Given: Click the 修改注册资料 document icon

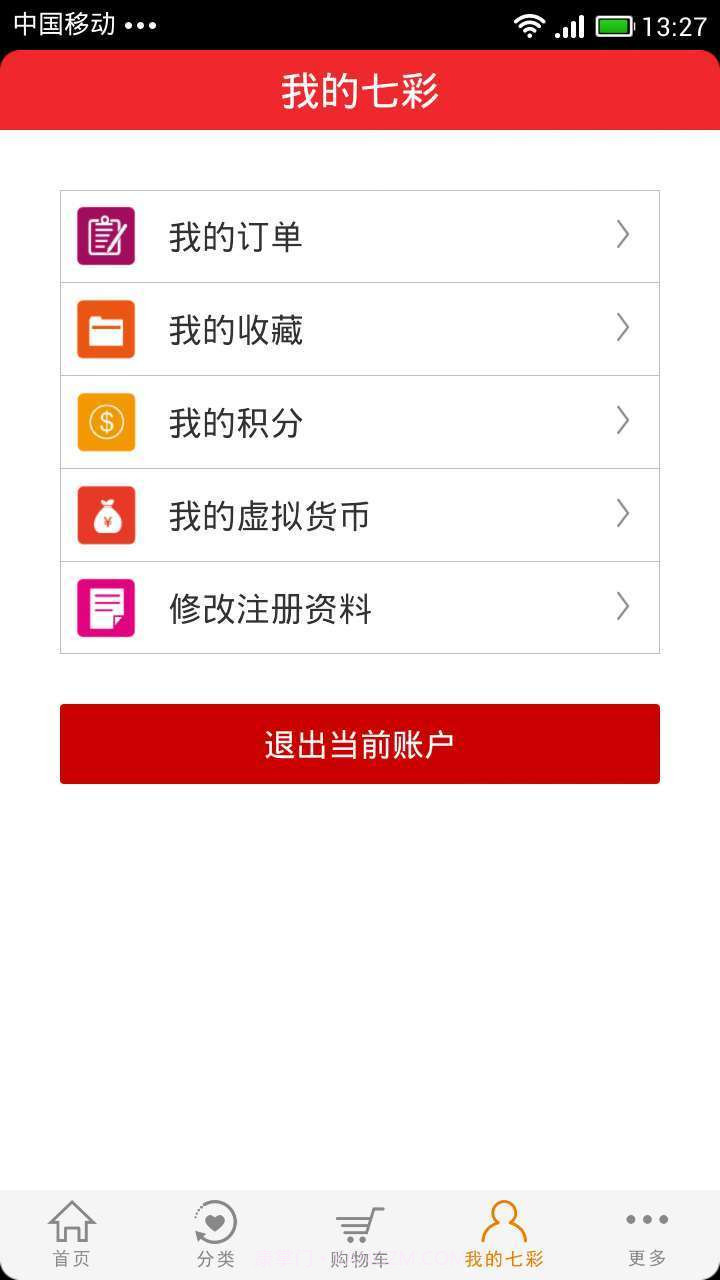Looking at the screenshot, I should (105, 607).
